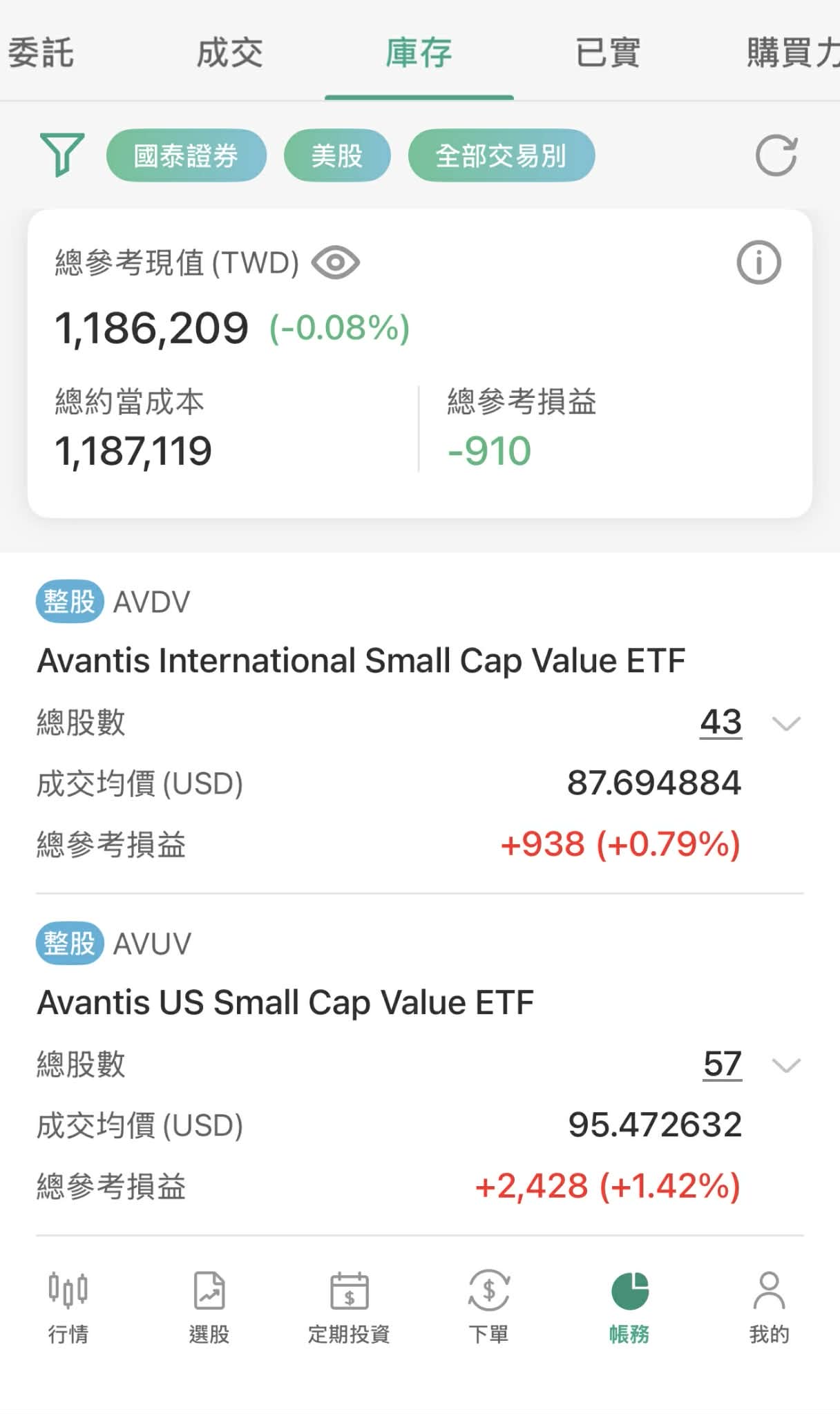840x1414 pixels.
Task: Expand AVUV share details chevron
Action: 786,1065
